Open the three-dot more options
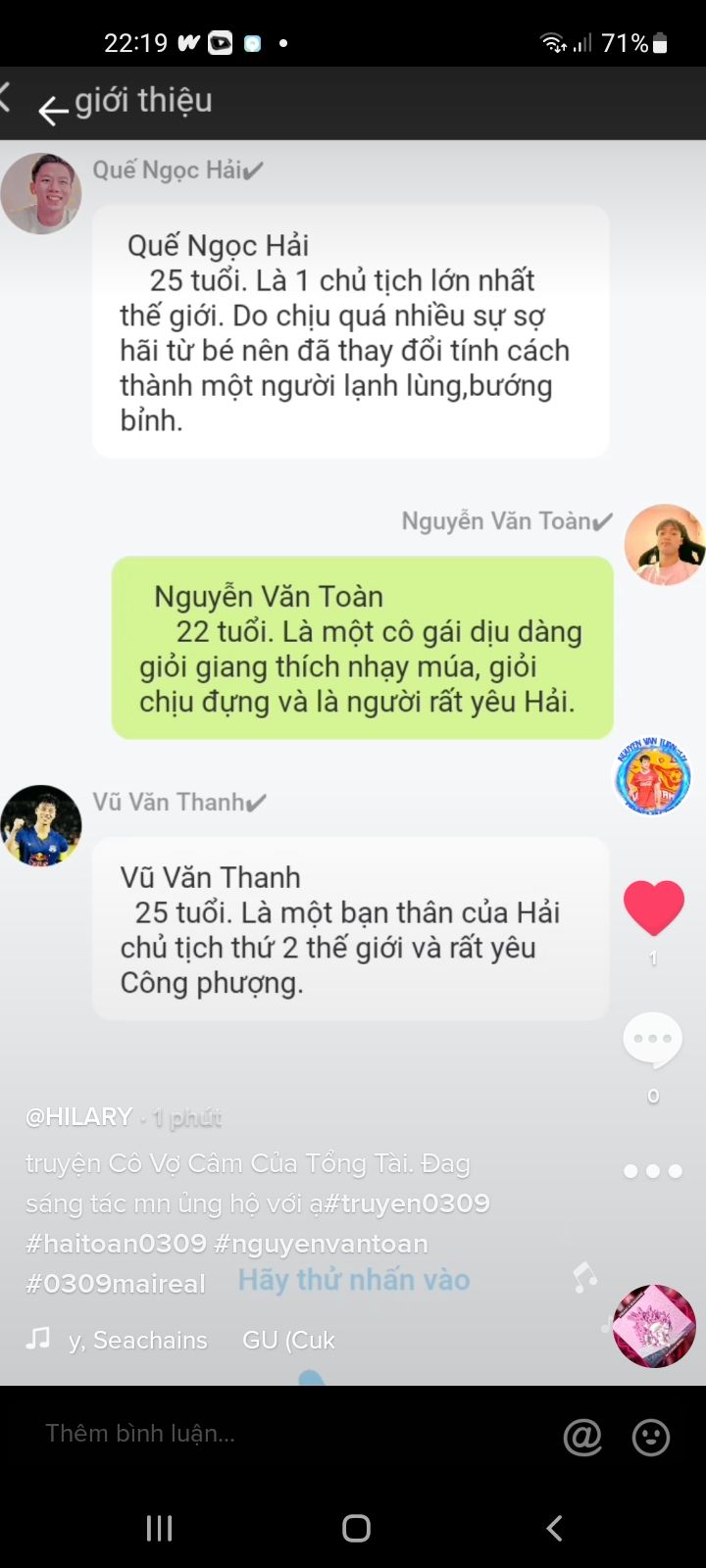The height and width of the screenshot is (1568, 706). [653, 1171]
